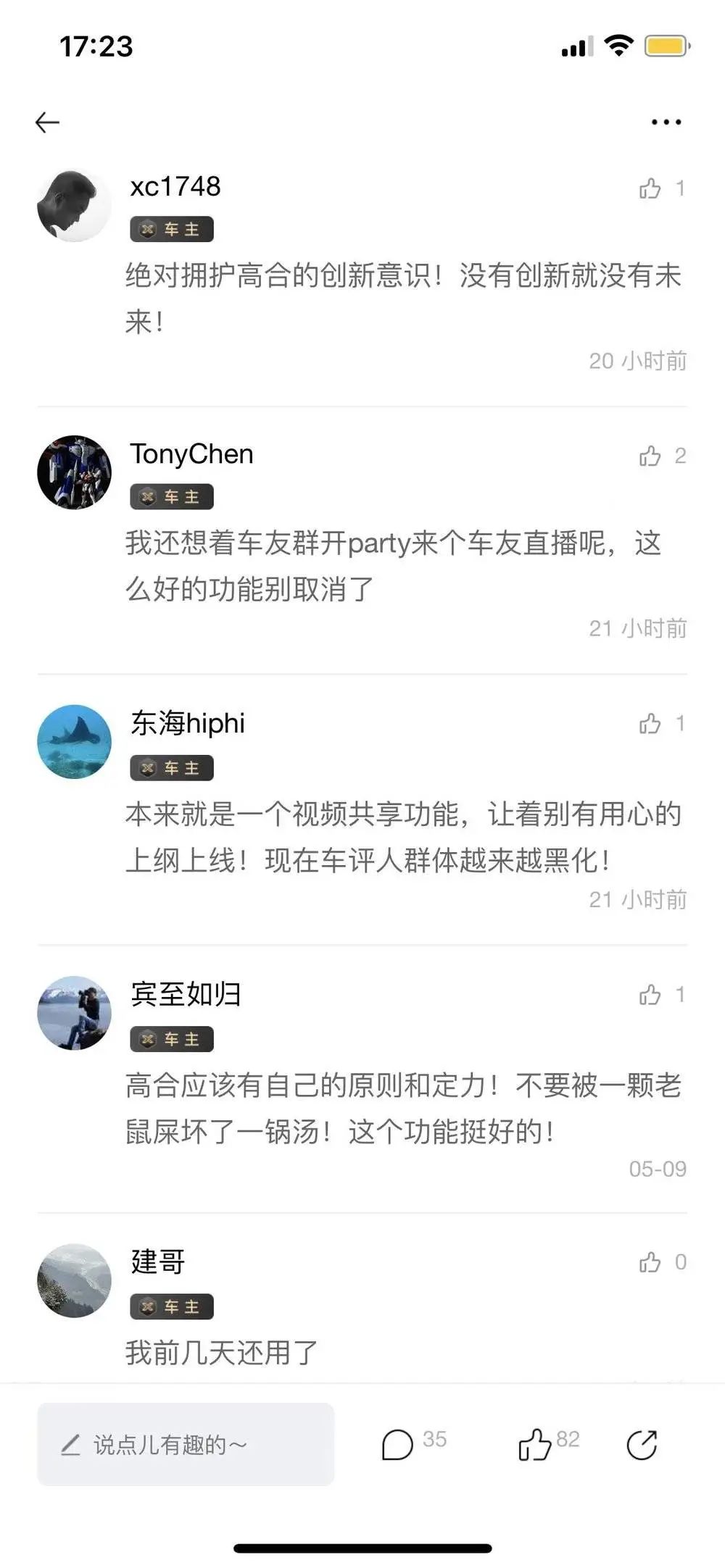Share this post

click(642, 1445)
